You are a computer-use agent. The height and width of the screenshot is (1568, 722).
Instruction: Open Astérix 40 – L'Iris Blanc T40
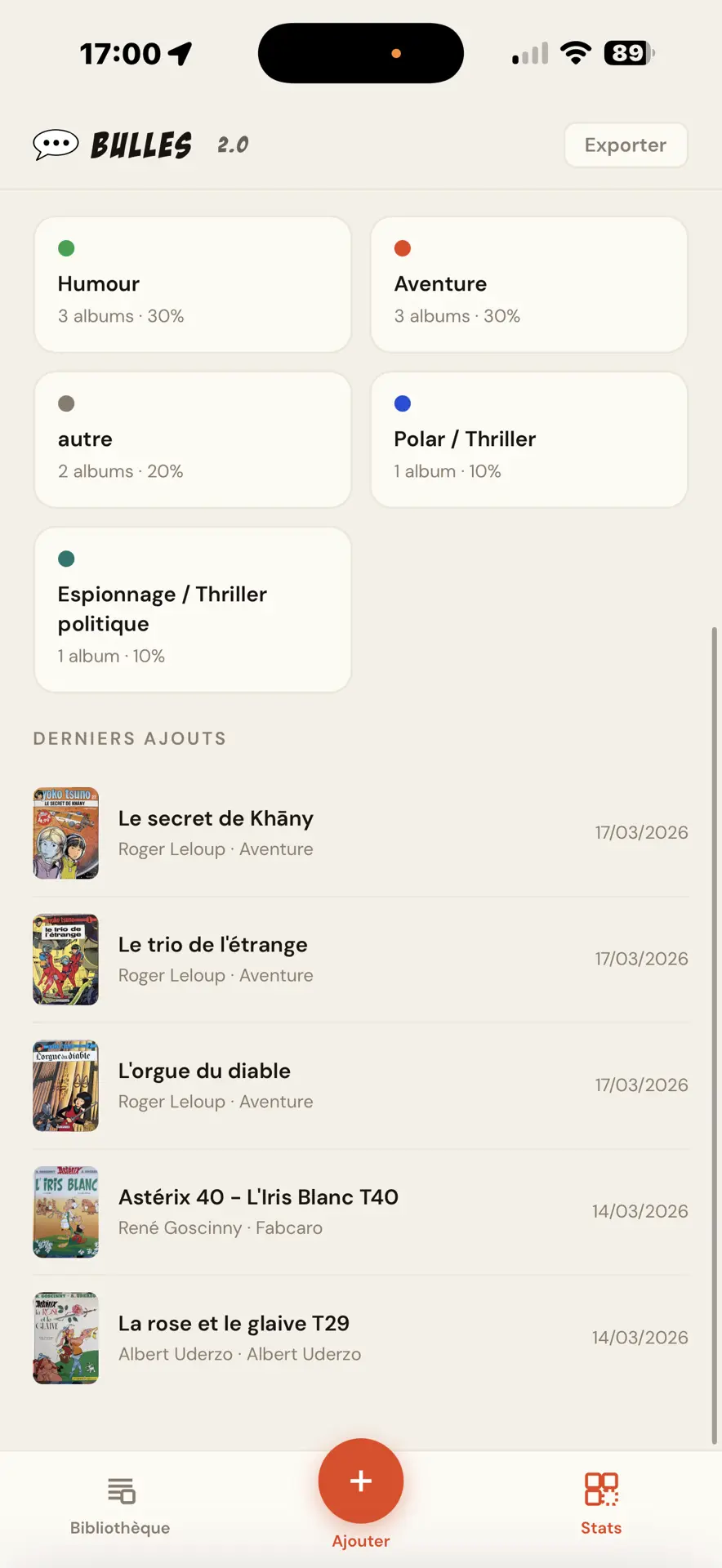[x=361, y=1212]
